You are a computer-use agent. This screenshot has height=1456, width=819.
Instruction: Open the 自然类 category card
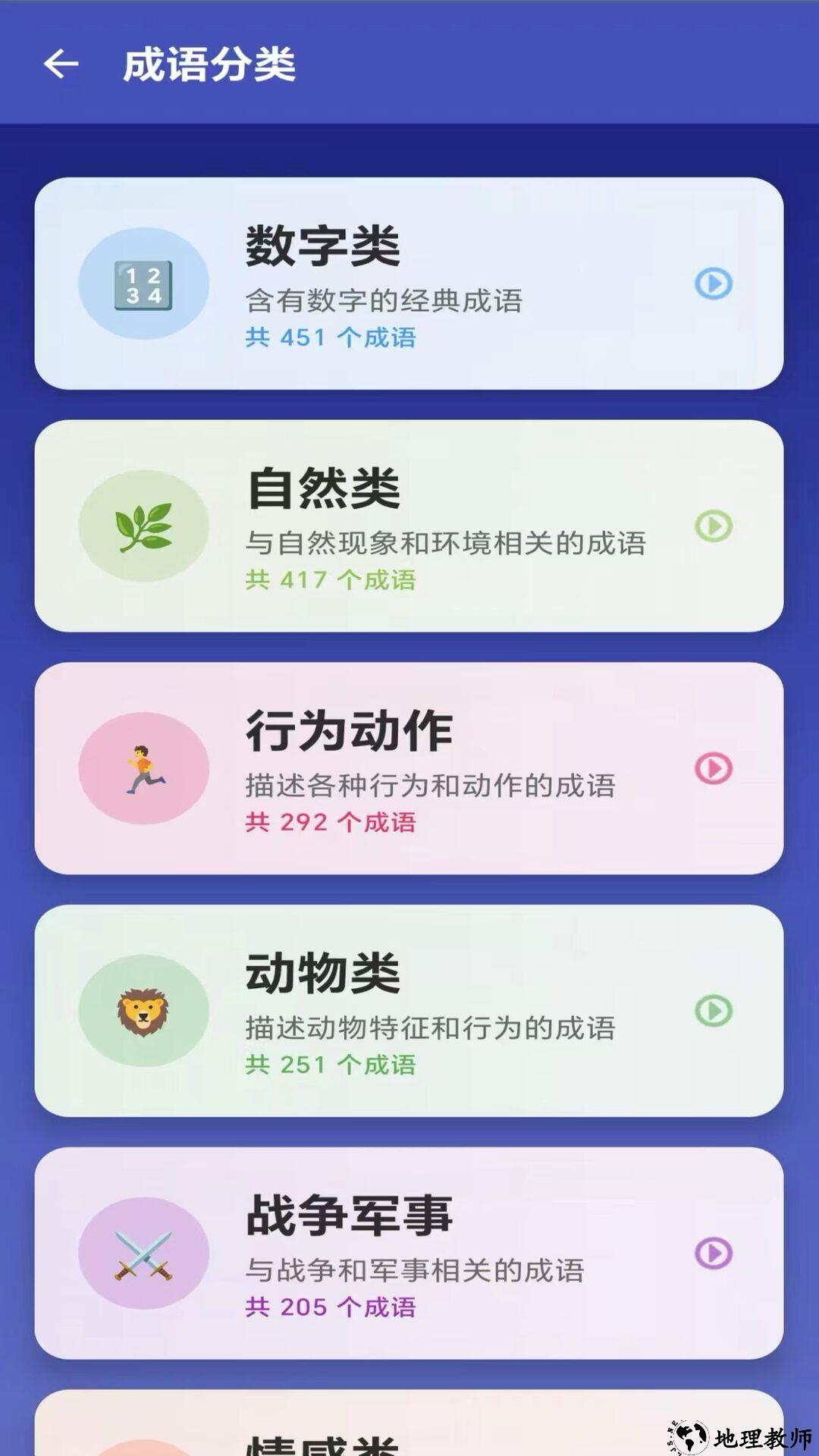409,526
